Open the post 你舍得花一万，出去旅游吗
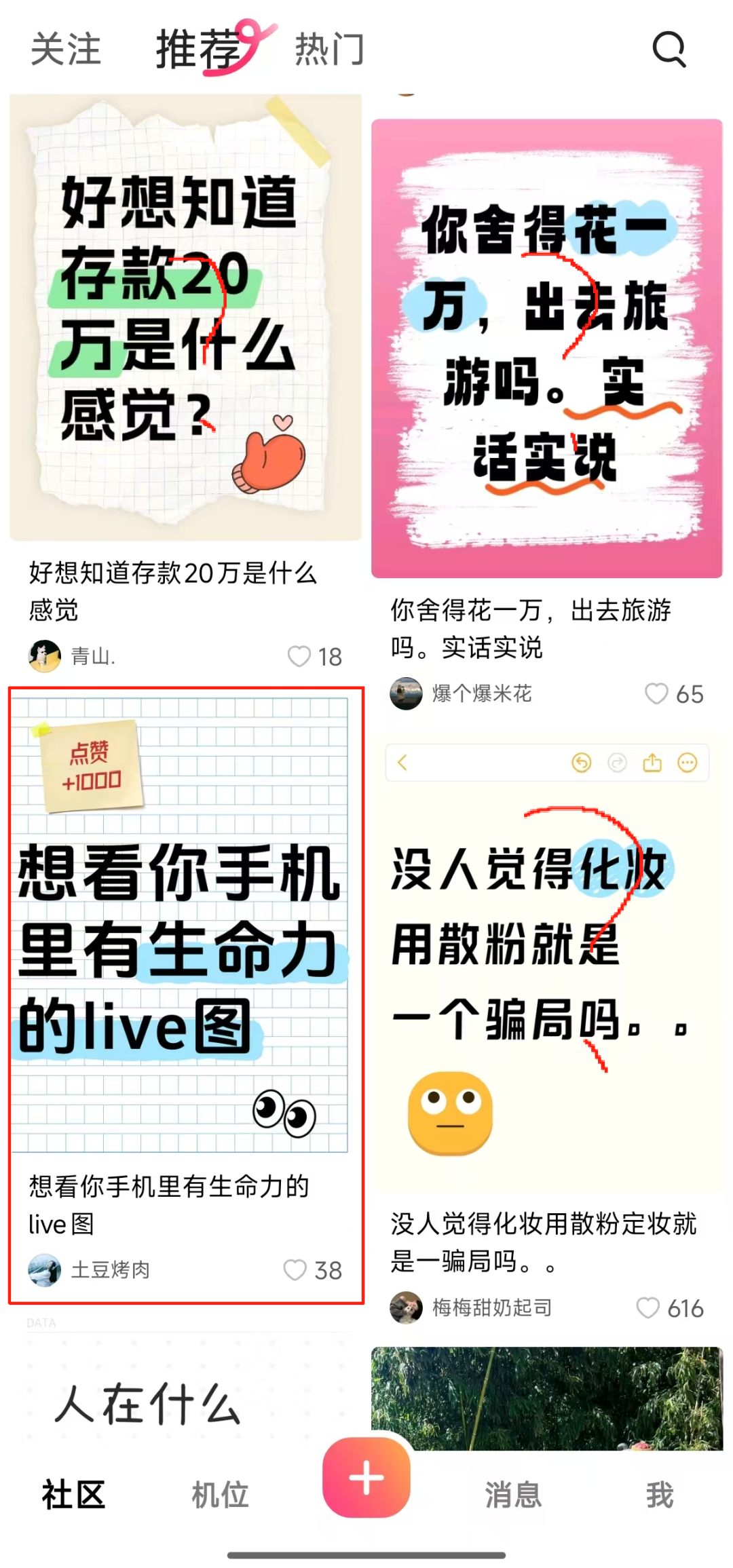 point(546,349)
